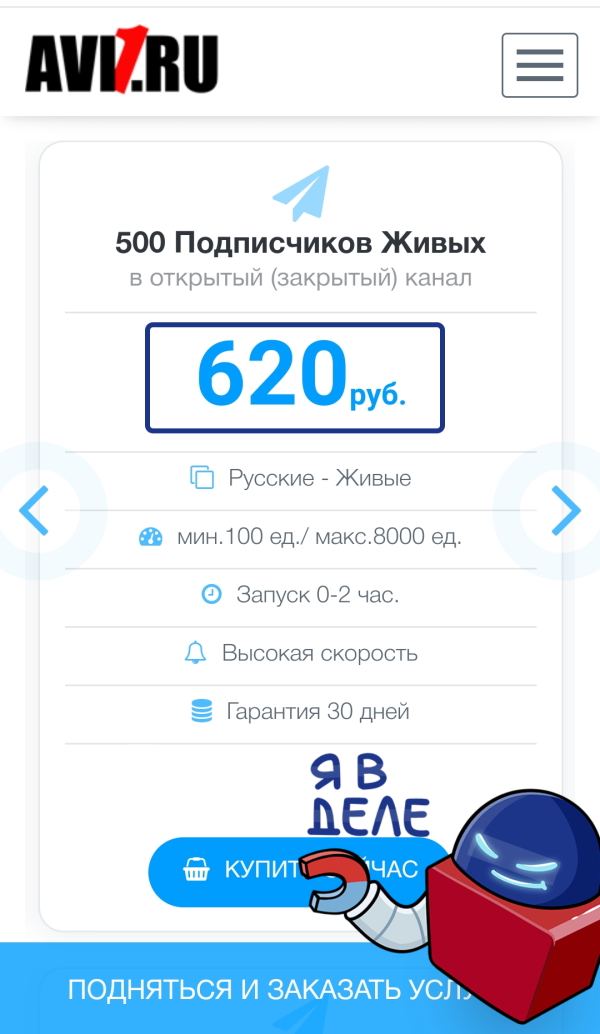Open the AVI1.RU home logo

(121, 63)
